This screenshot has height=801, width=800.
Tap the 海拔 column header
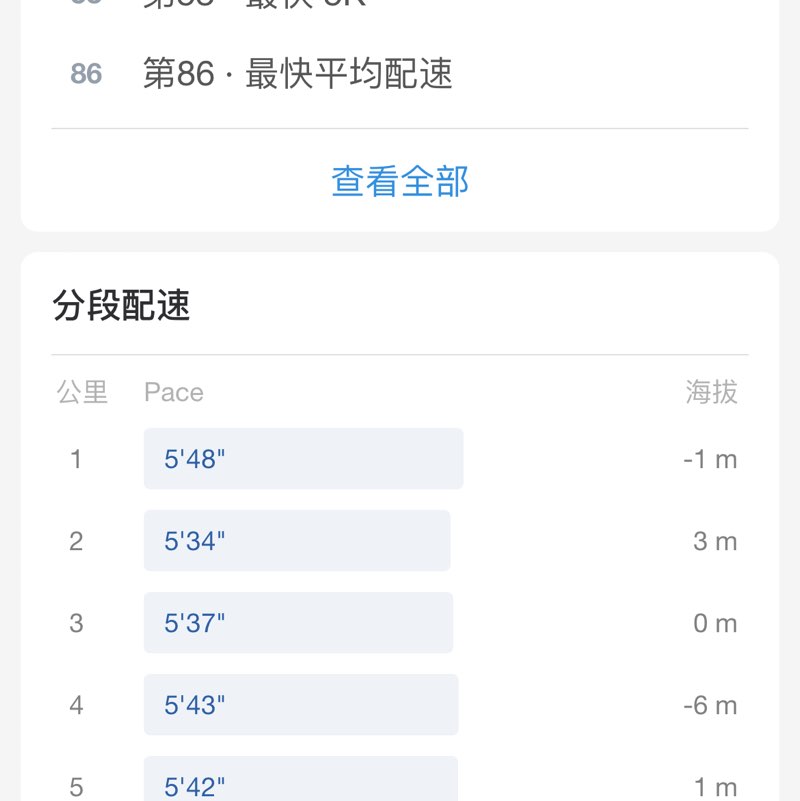click(714, 392)
